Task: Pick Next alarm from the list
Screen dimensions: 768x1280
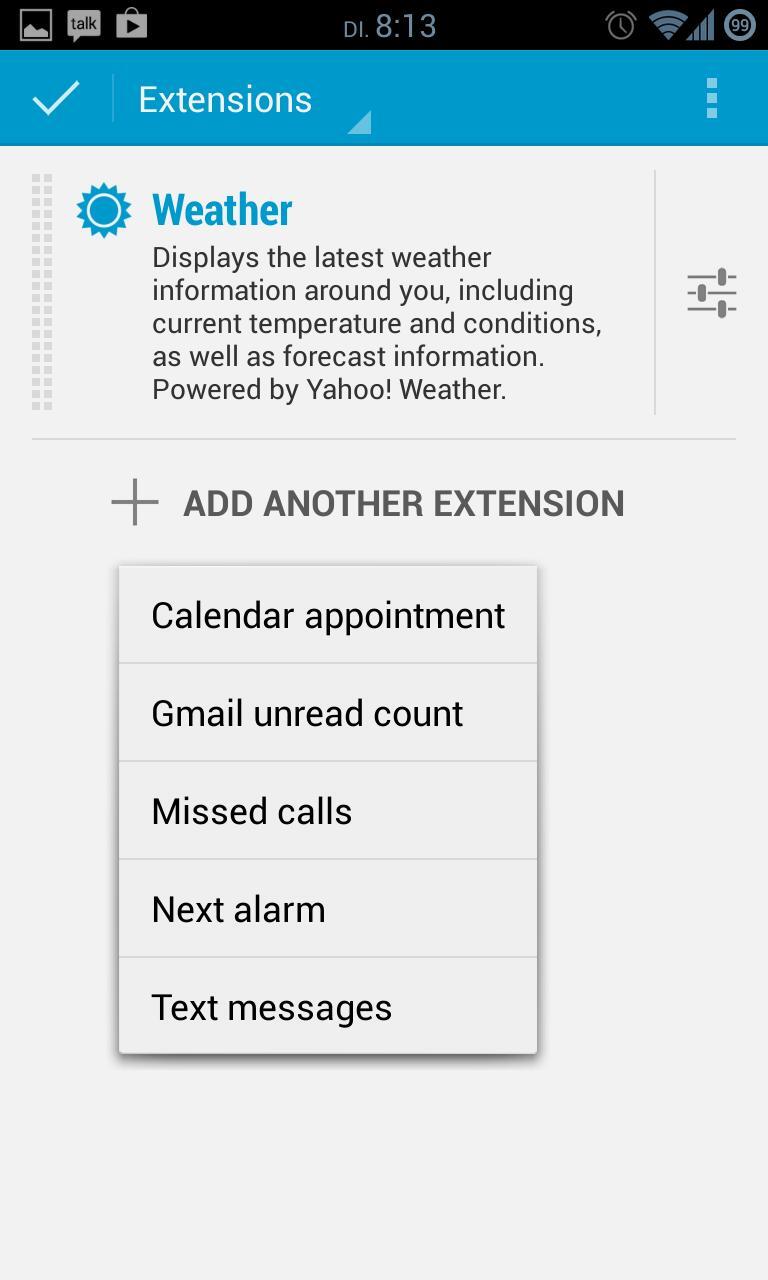Action: pyautogui.click(x=328, y=909)
